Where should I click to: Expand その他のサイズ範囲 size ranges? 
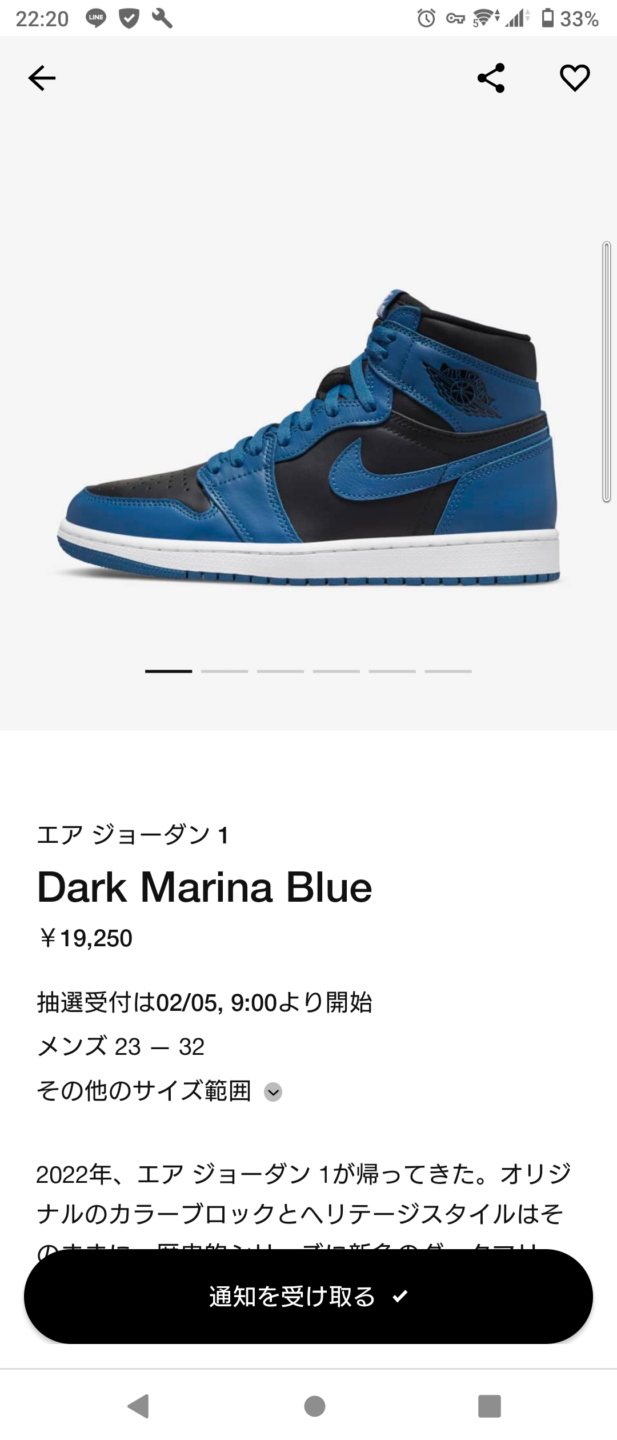pyautogui.click(x=273, y=1092)
